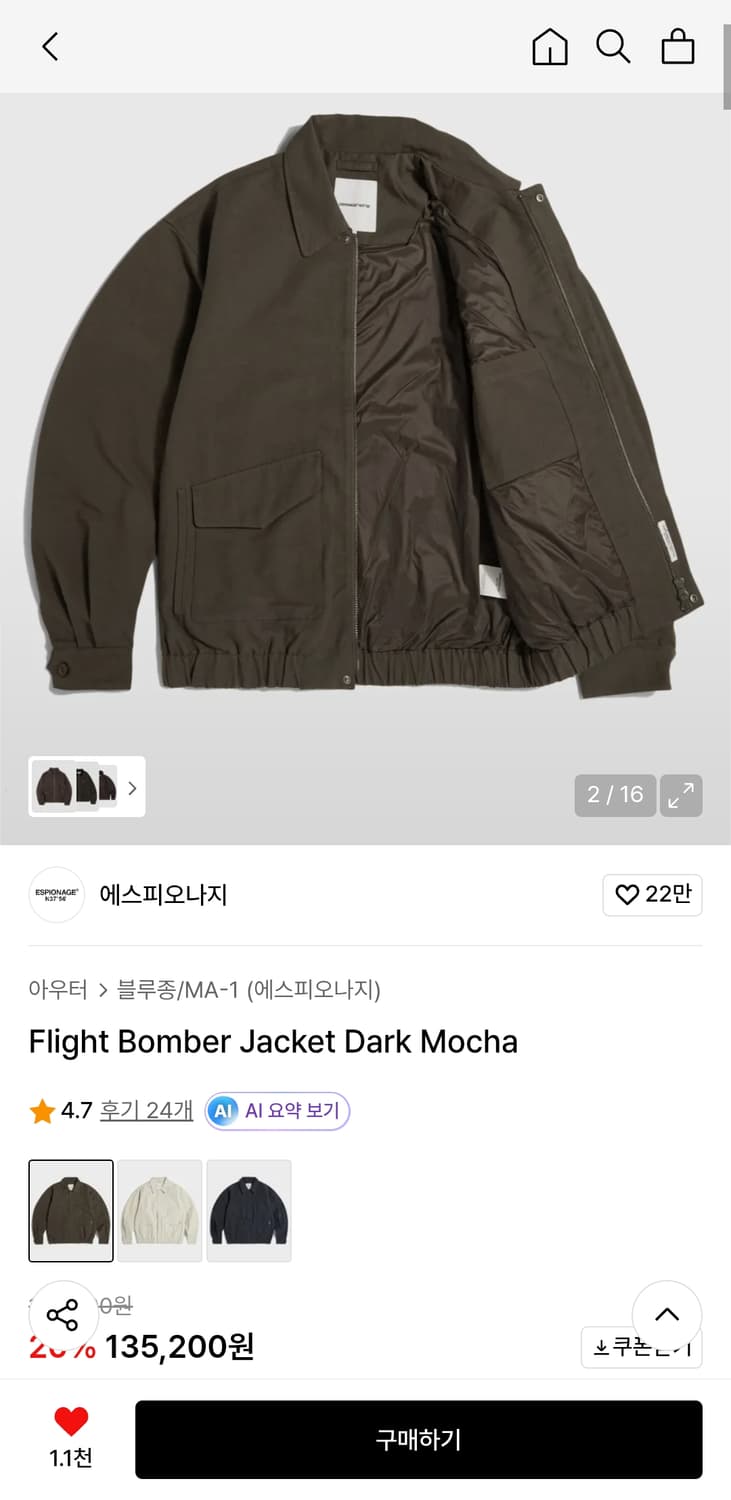Go back using the back arrow
Viewport: 731px width, 1500px height.
coord(50,46)
